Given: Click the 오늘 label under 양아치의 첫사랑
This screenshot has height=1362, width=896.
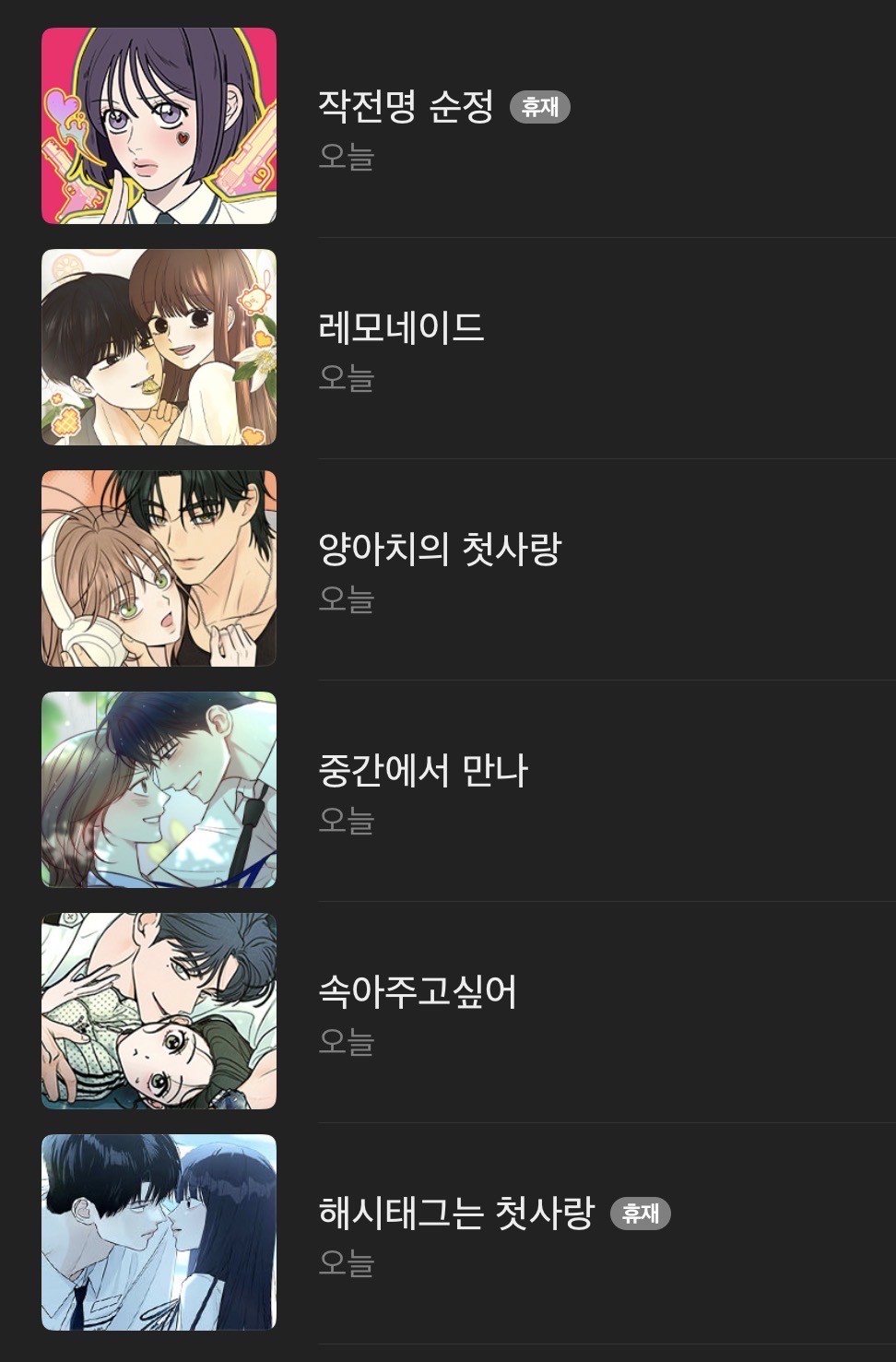Looking at the screenshot, I should click(347, 599).
